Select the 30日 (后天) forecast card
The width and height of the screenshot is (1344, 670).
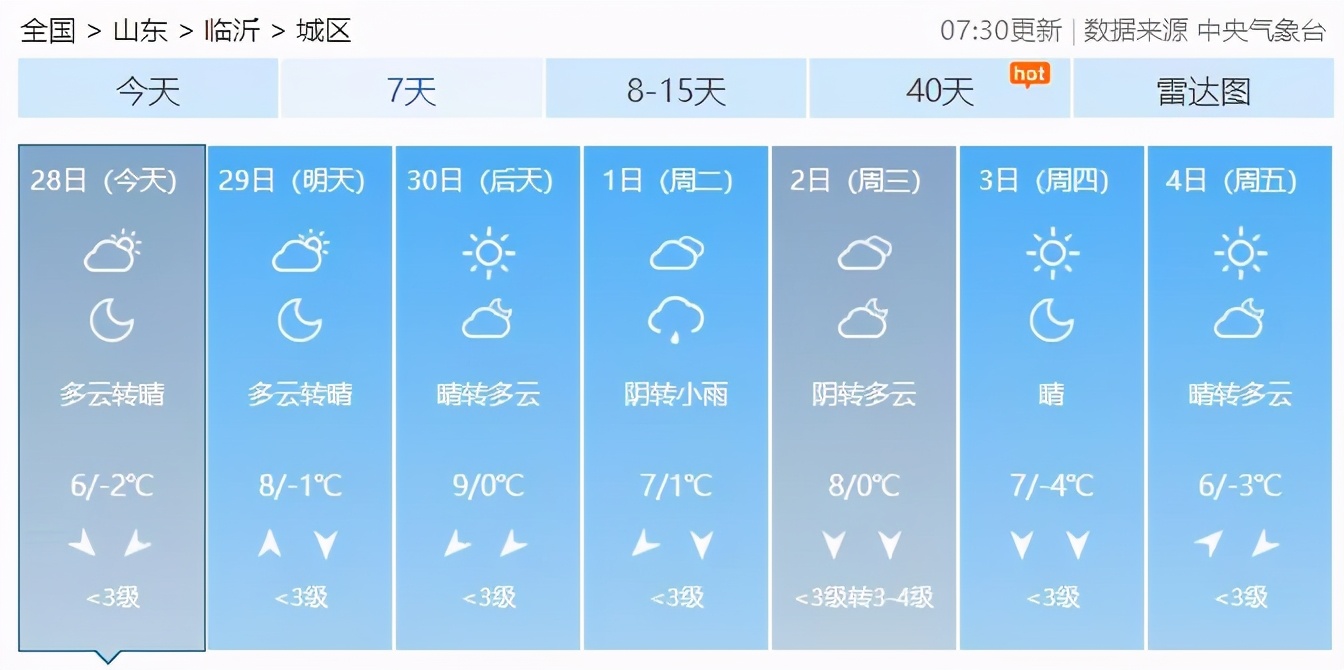pos(487,397)
